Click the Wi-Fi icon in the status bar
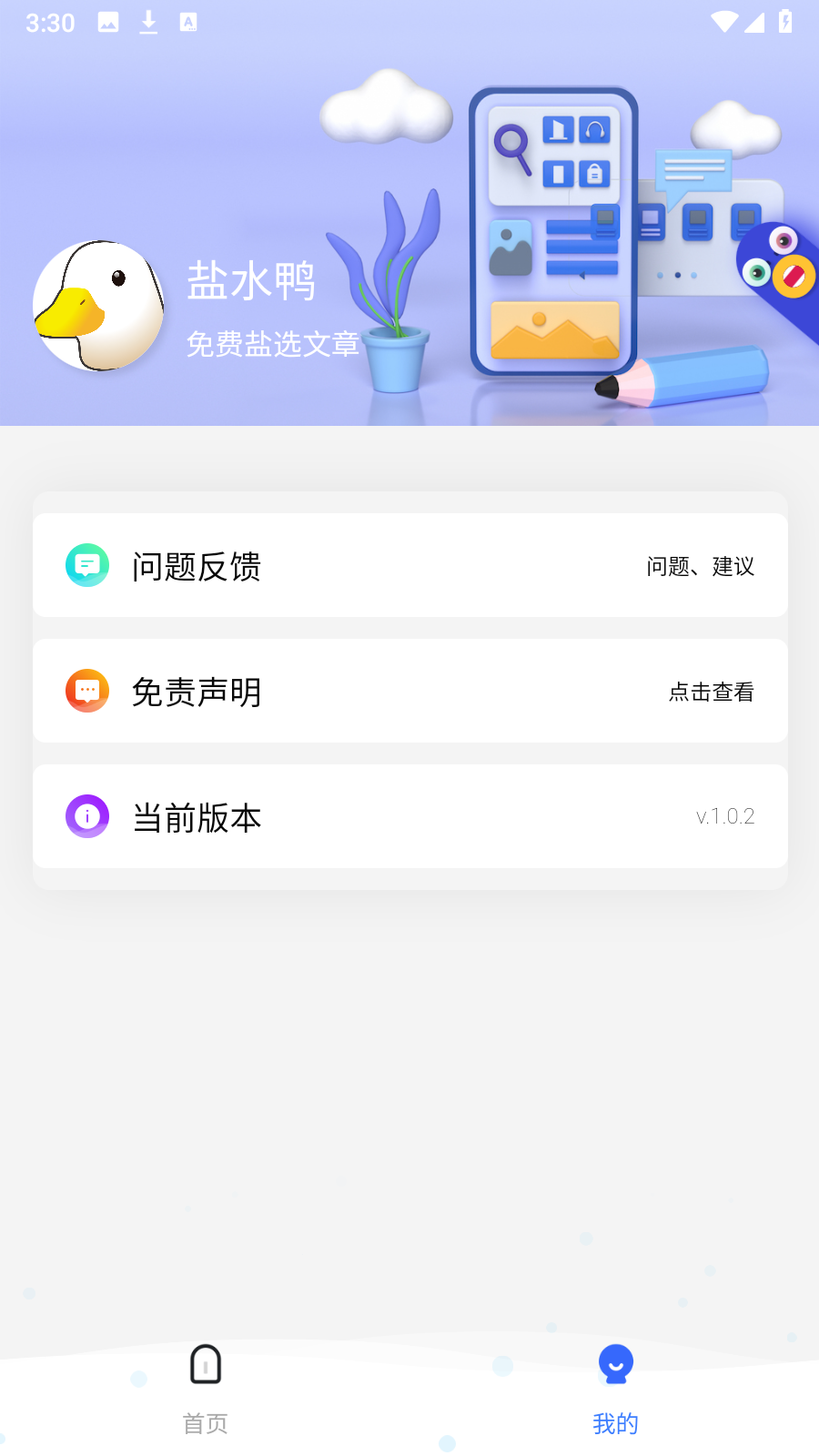819x1456 pixels. pos(723,22)
